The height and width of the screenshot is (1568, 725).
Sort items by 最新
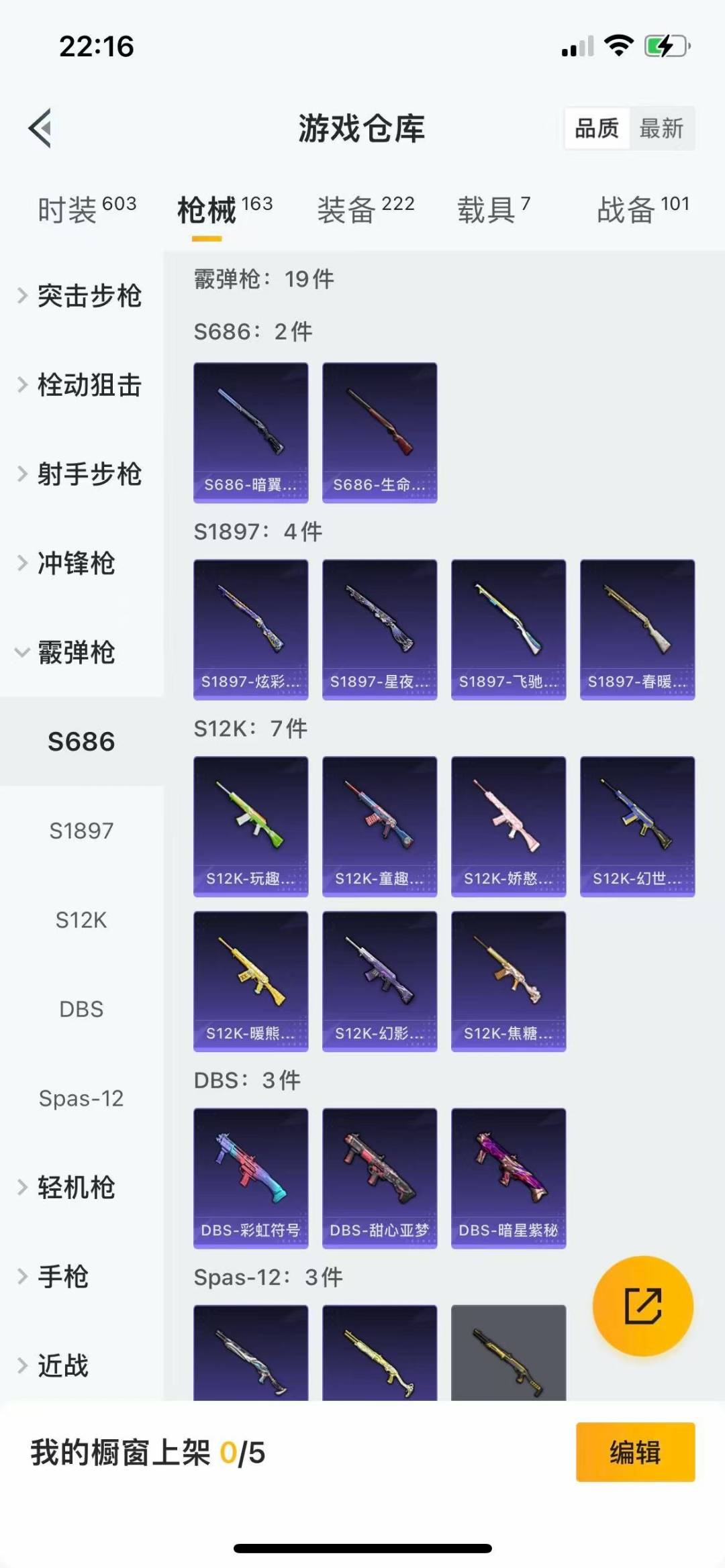661,128
